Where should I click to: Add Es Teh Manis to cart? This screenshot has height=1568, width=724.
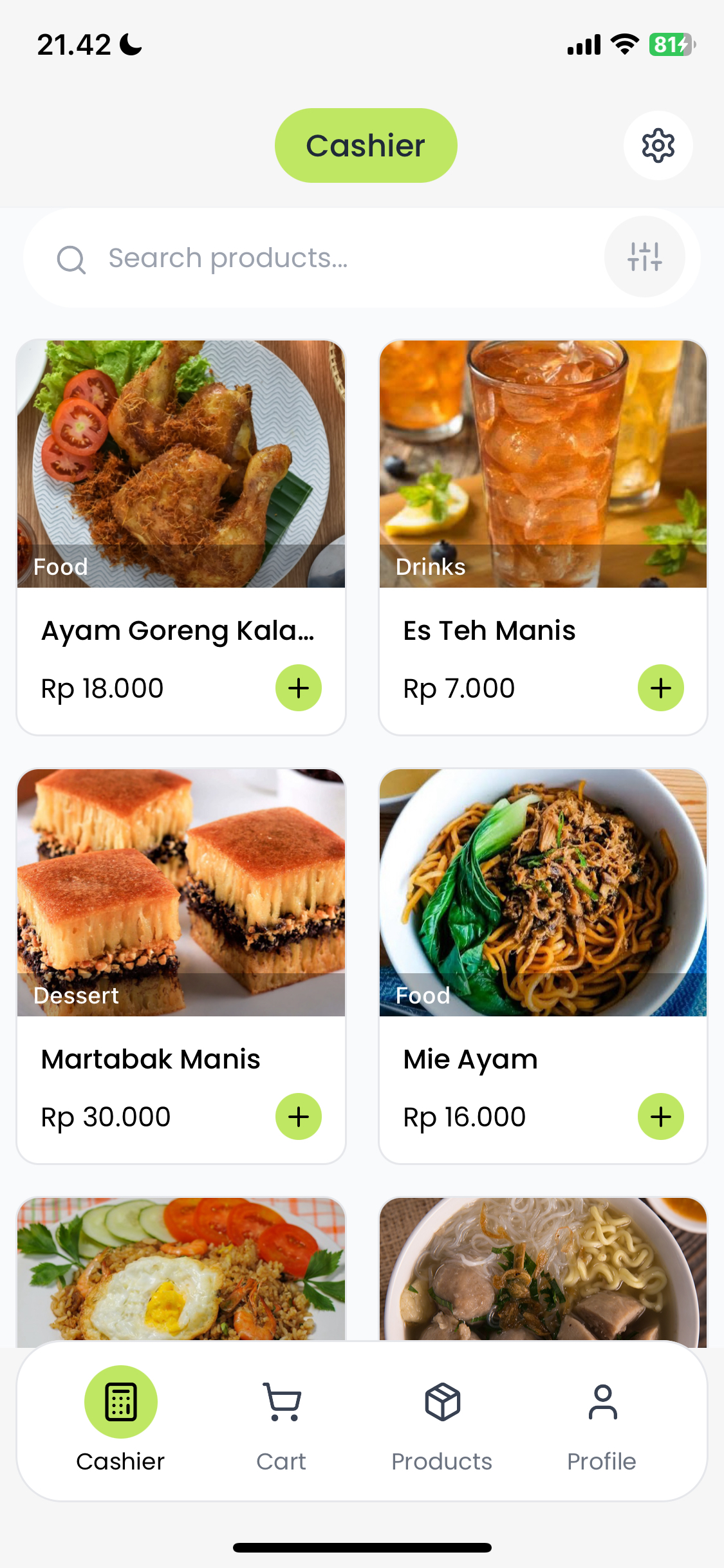pyautogui.click(x=660, y=688)
